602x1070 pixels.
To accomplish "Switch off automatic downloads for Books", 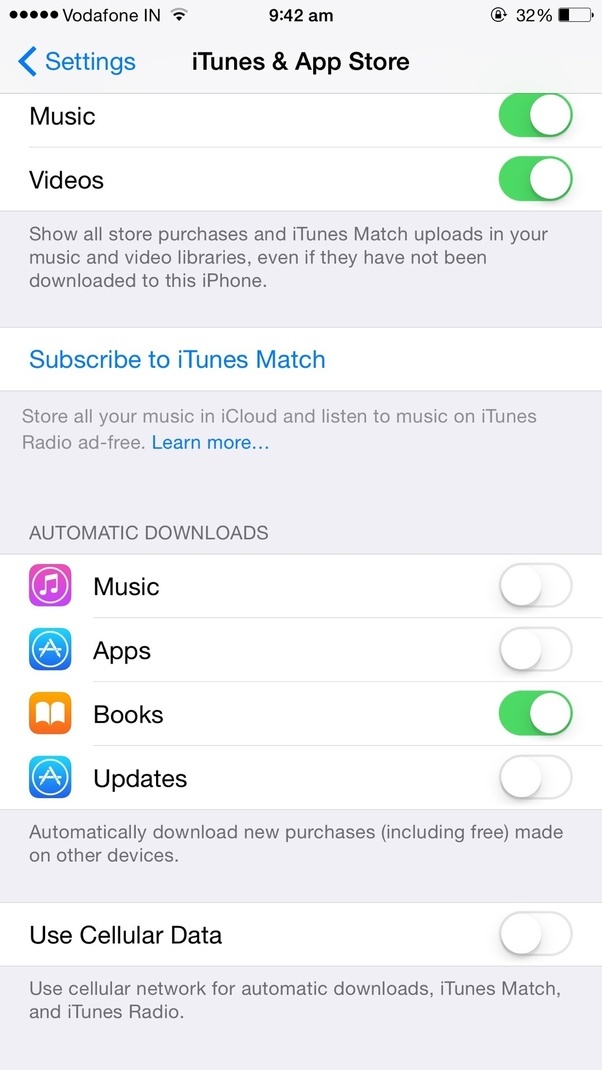I will (x=535, y=714).
